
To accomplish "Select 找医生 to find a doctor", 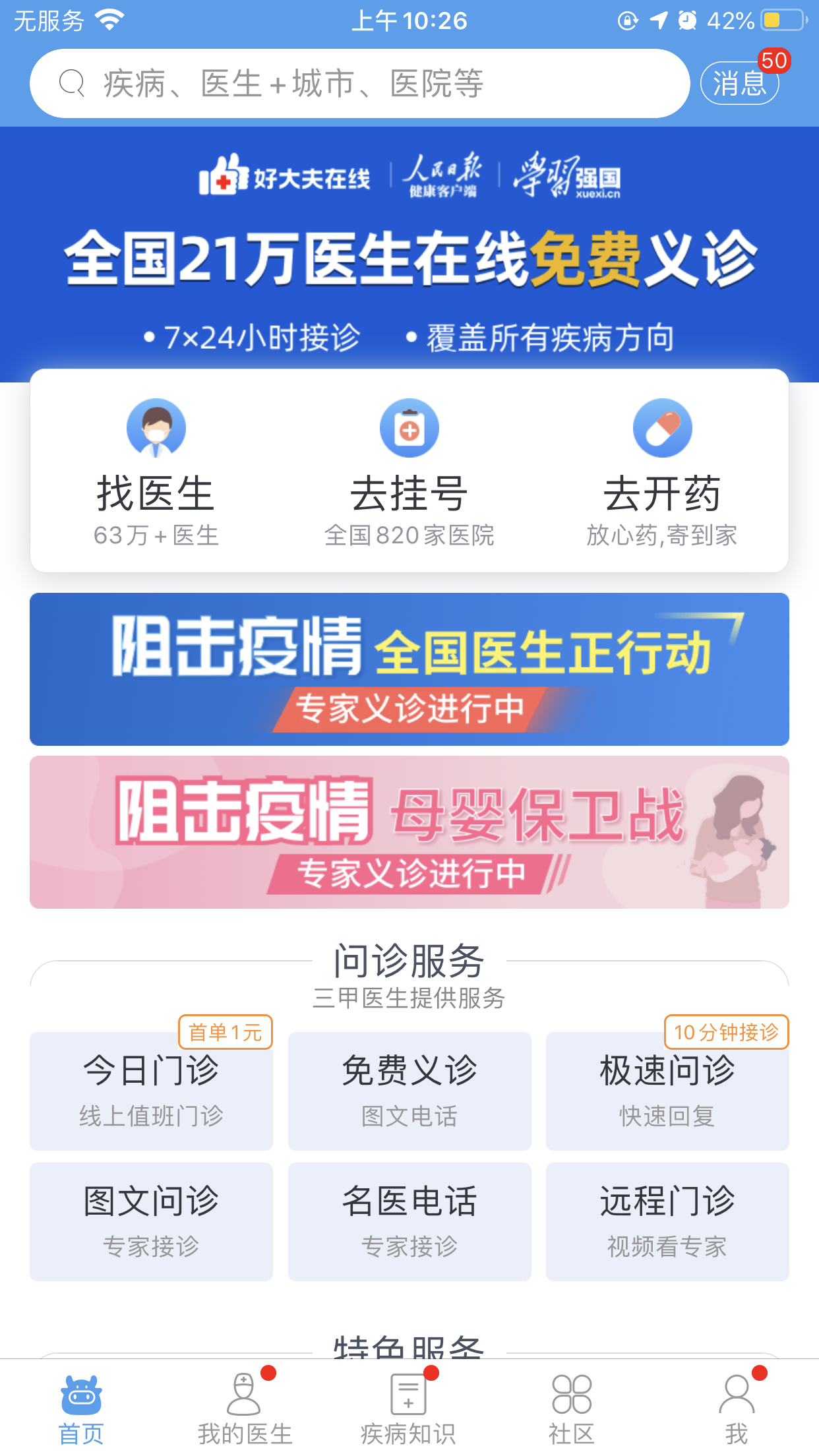I will click(156, 471).
